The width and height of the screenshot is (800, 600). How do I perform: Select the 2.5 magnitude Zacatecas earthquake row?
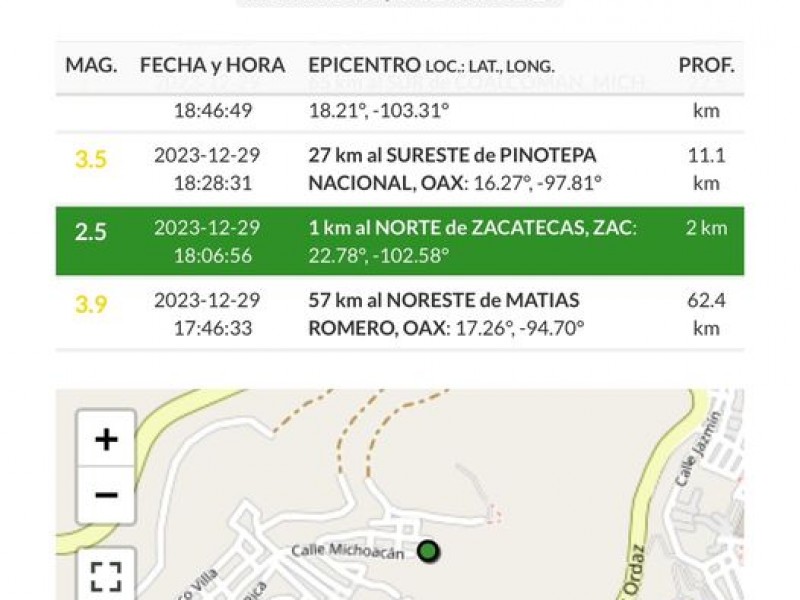point(400,241)
